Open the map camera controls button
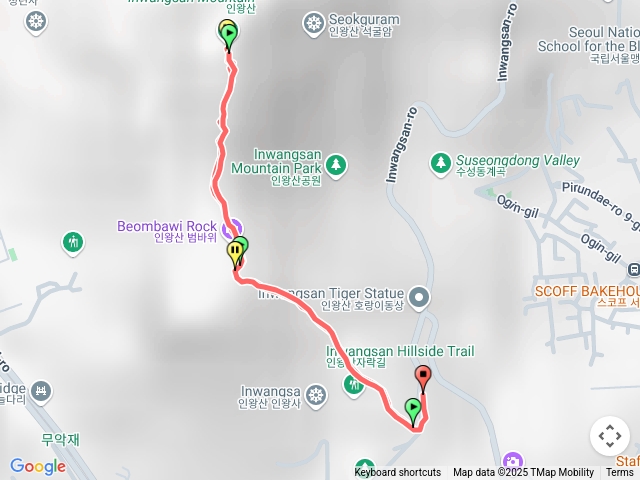The width and height of the screenshot is (640, 480). pyautogui.click(x=610, y=436)
